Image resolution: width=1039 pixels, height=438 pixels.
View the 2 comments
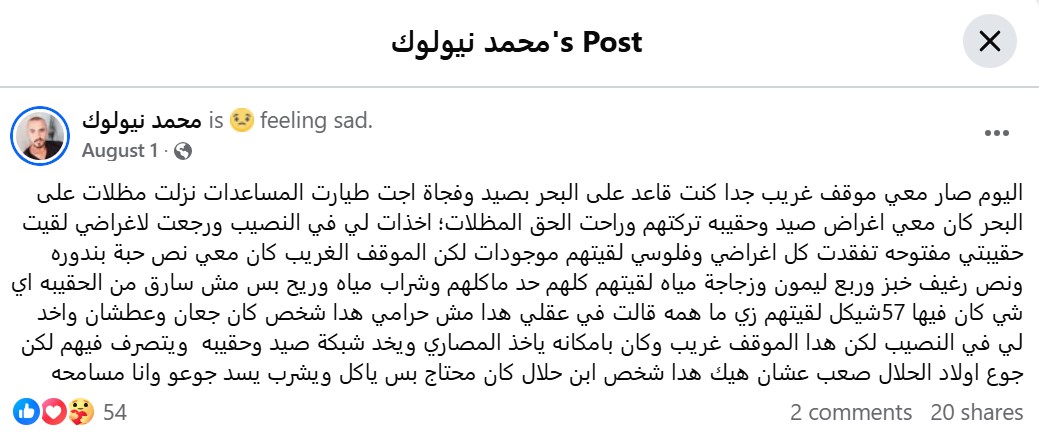coord(850,412)
